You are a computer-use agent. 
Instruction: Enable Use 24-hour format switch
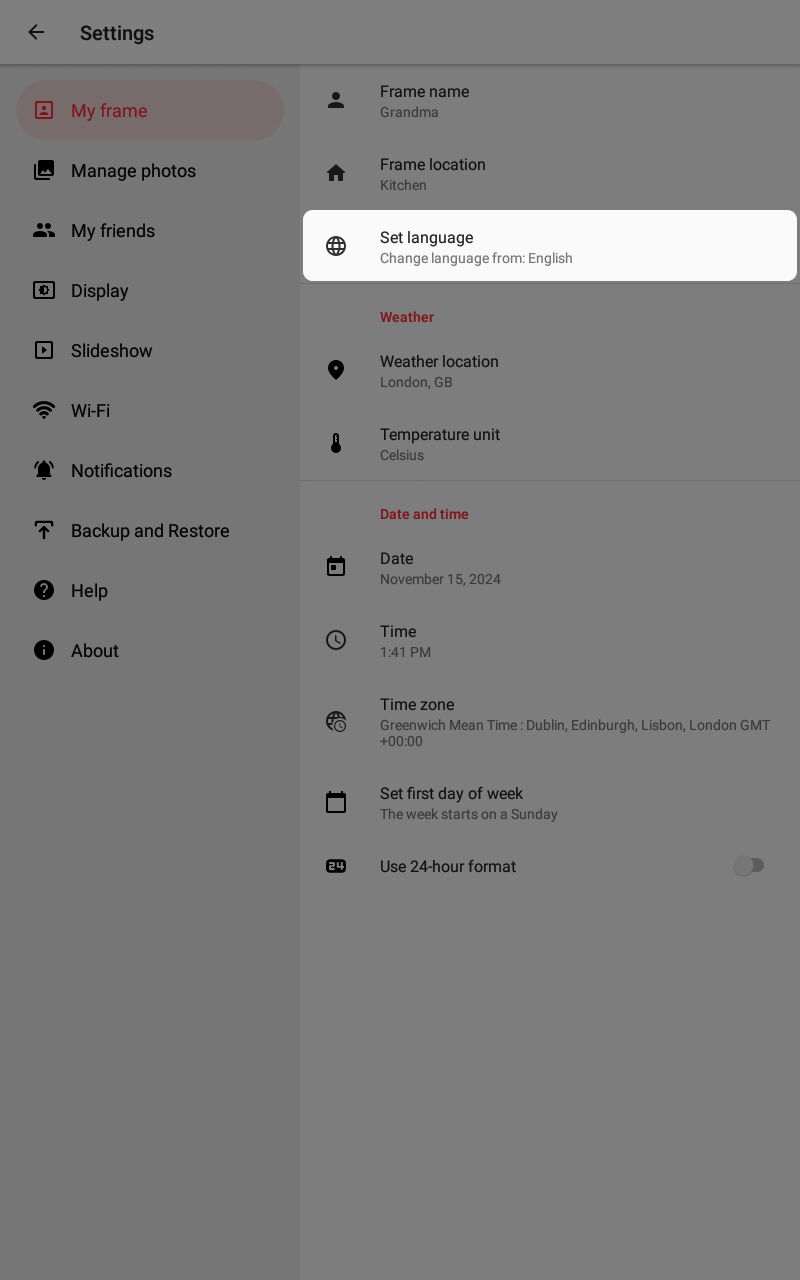748,866
